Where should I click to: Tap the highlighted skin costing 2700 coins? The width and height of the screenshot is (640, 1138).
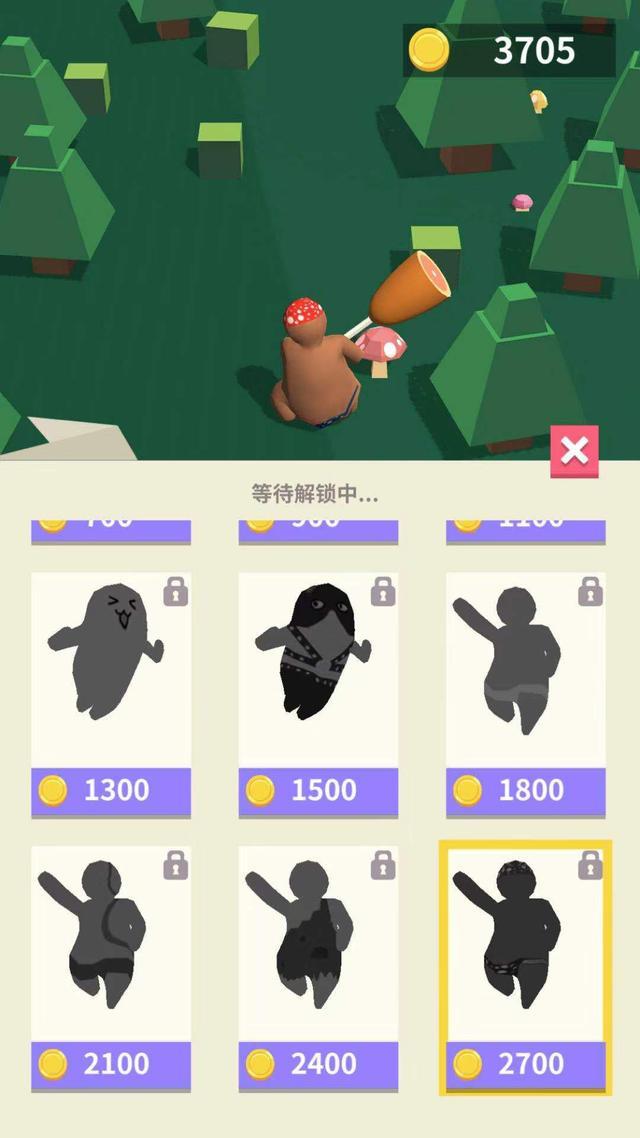pyautogui.click(x=525, y=967)
